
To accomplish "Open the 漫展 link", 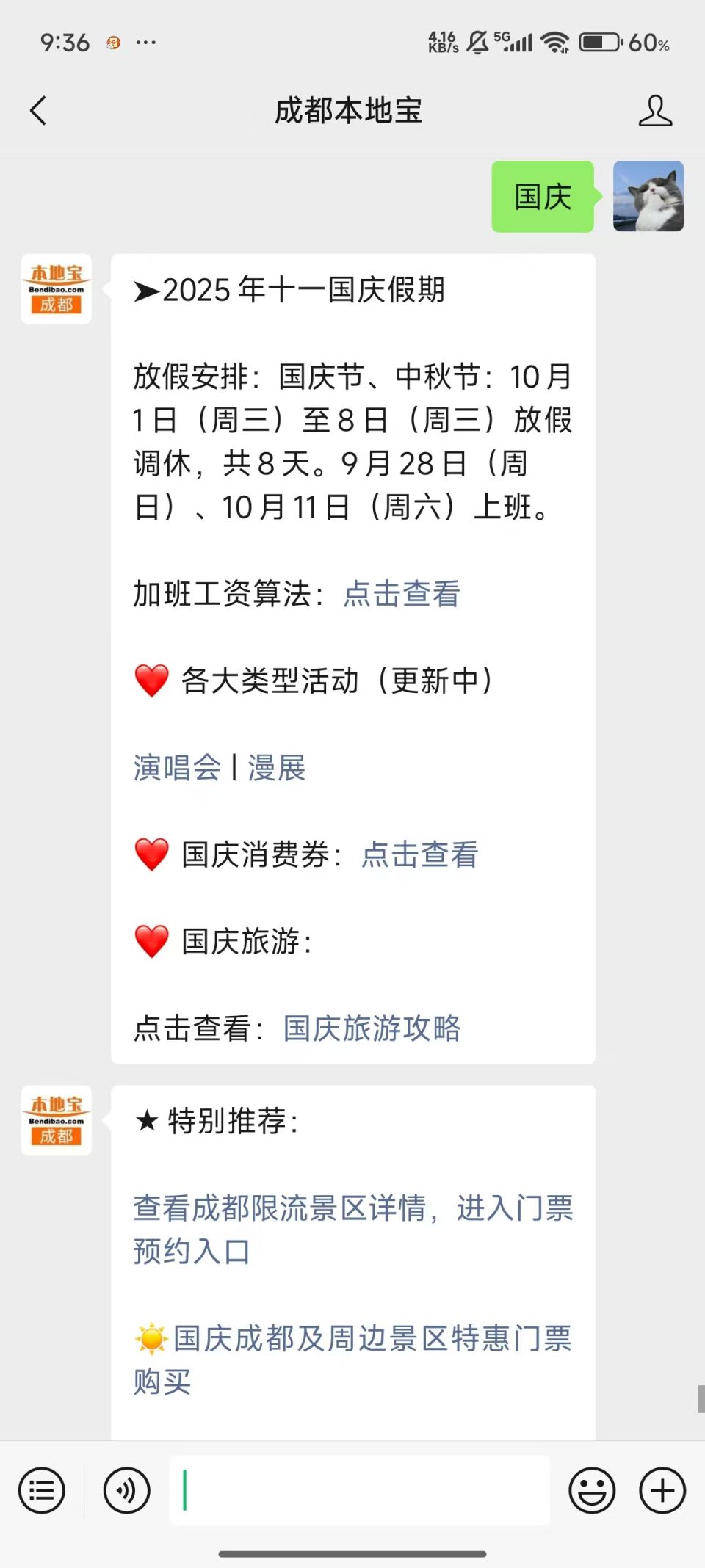I will pyautogui.click(x=277, y=768).
